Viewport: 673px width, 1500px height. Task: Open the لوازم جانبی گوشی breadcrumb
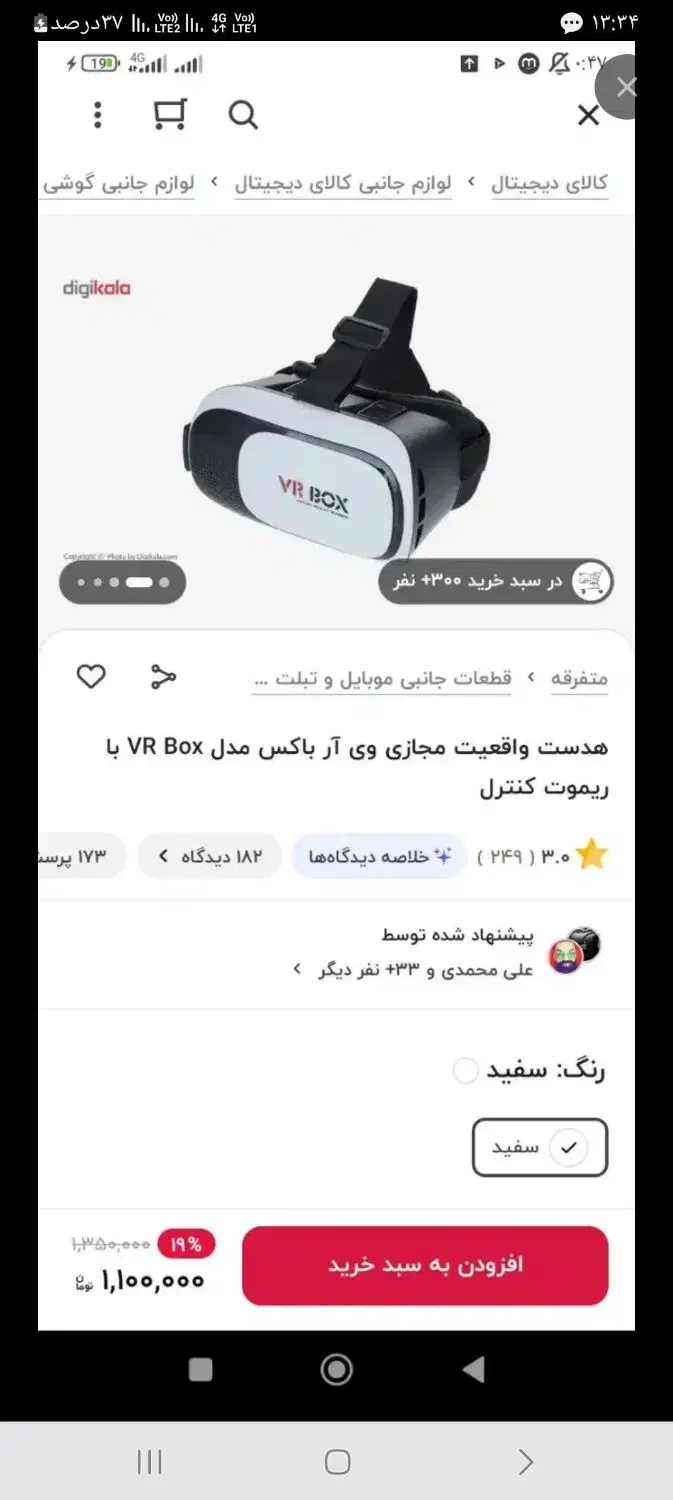[x=118, y=184]
